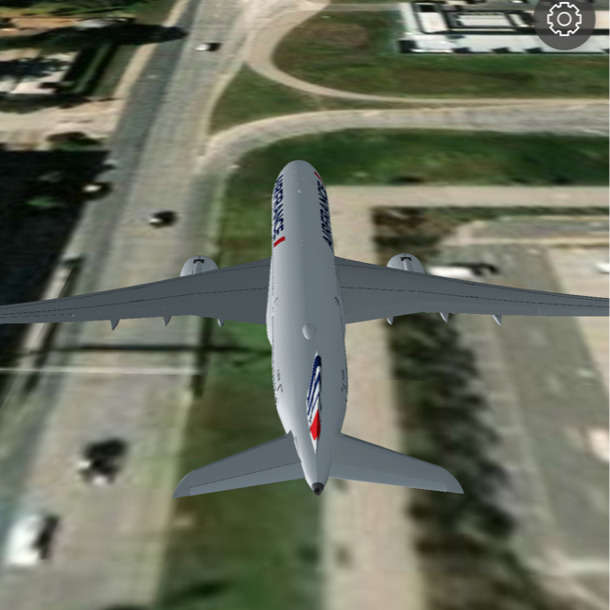610x610 pixels.
Task: Open the settings gear icon
Action: coord(565,19)
